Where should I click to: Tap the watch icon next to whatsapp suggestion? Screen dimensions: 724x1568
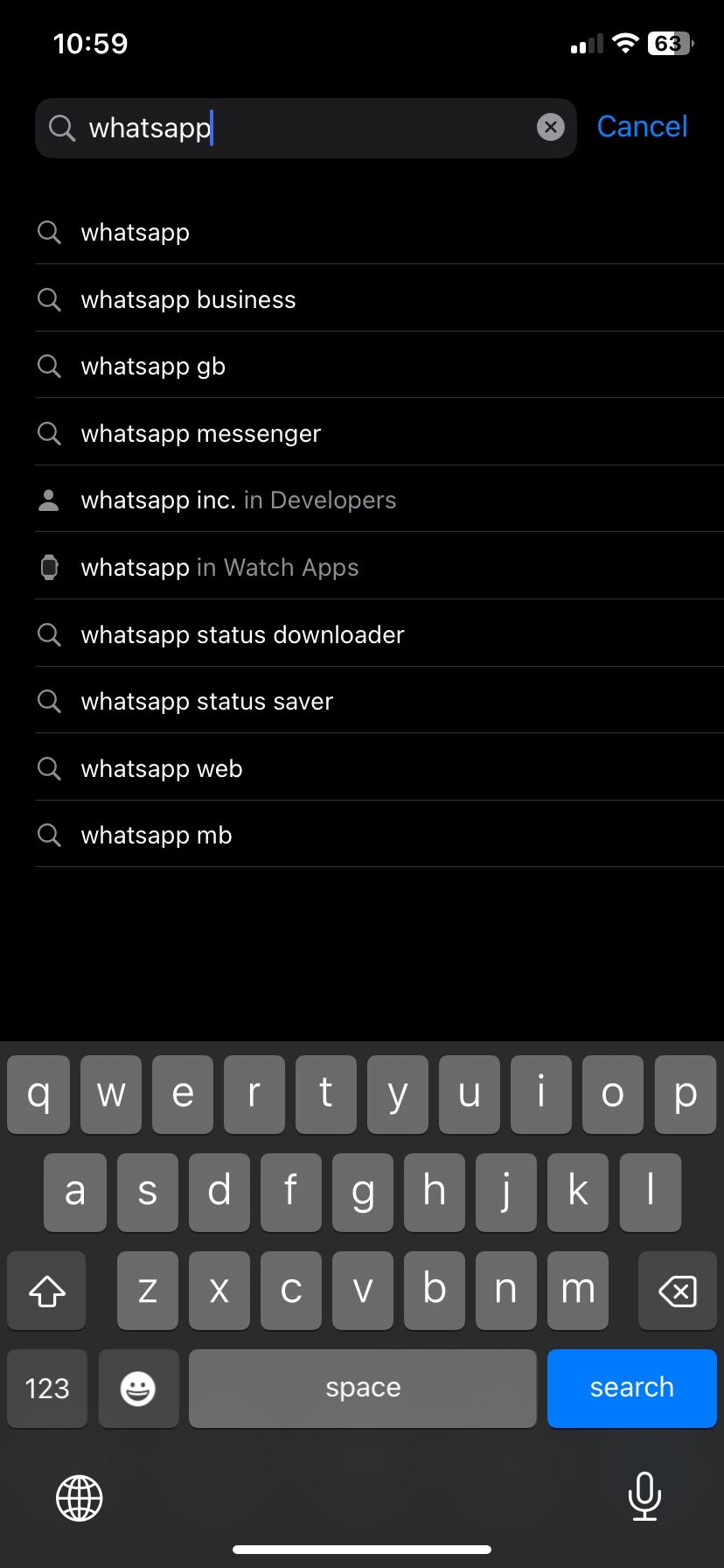click(x=49, y=566)
